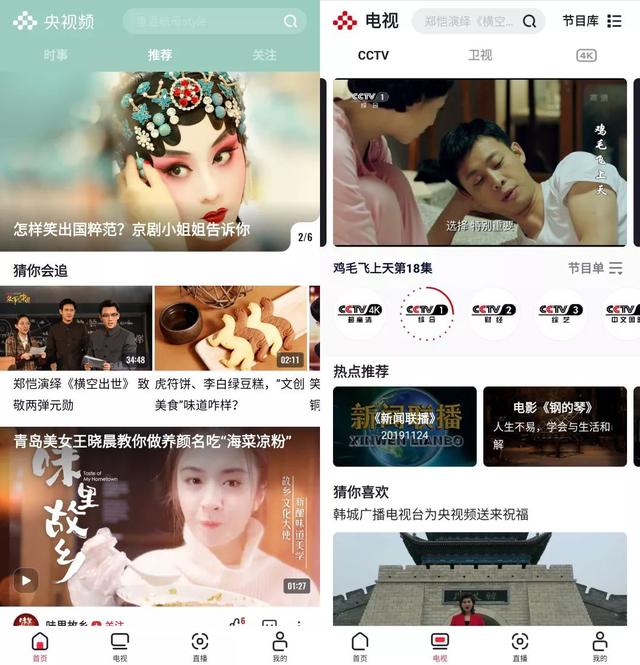Image resolution: width=640 pixels, height=665 pixels.
Task: Switch to the CCTV3 综艺 channel
Action: tap(561, 313)
